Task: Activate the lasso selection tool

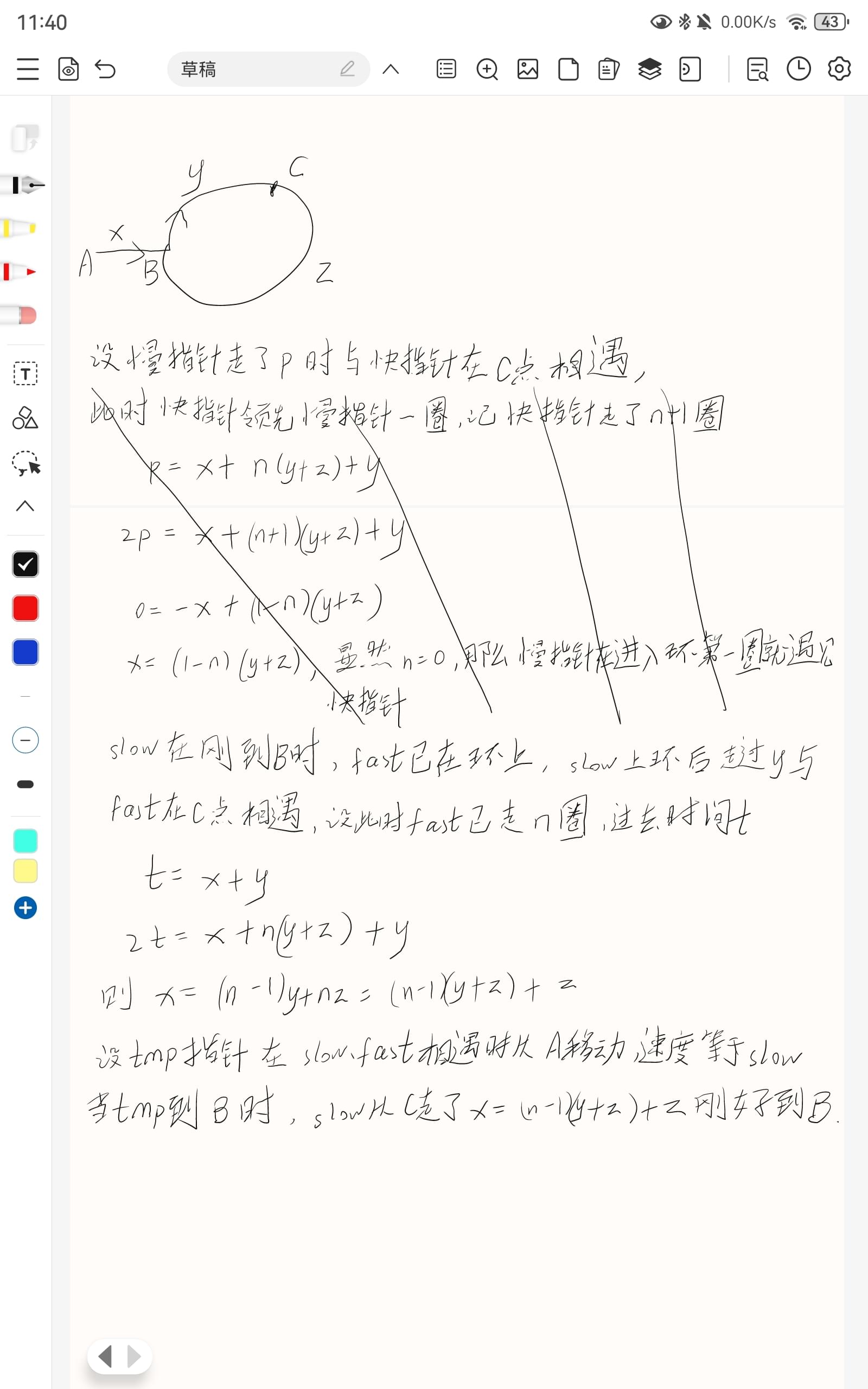Action: [x=25, y=463]
